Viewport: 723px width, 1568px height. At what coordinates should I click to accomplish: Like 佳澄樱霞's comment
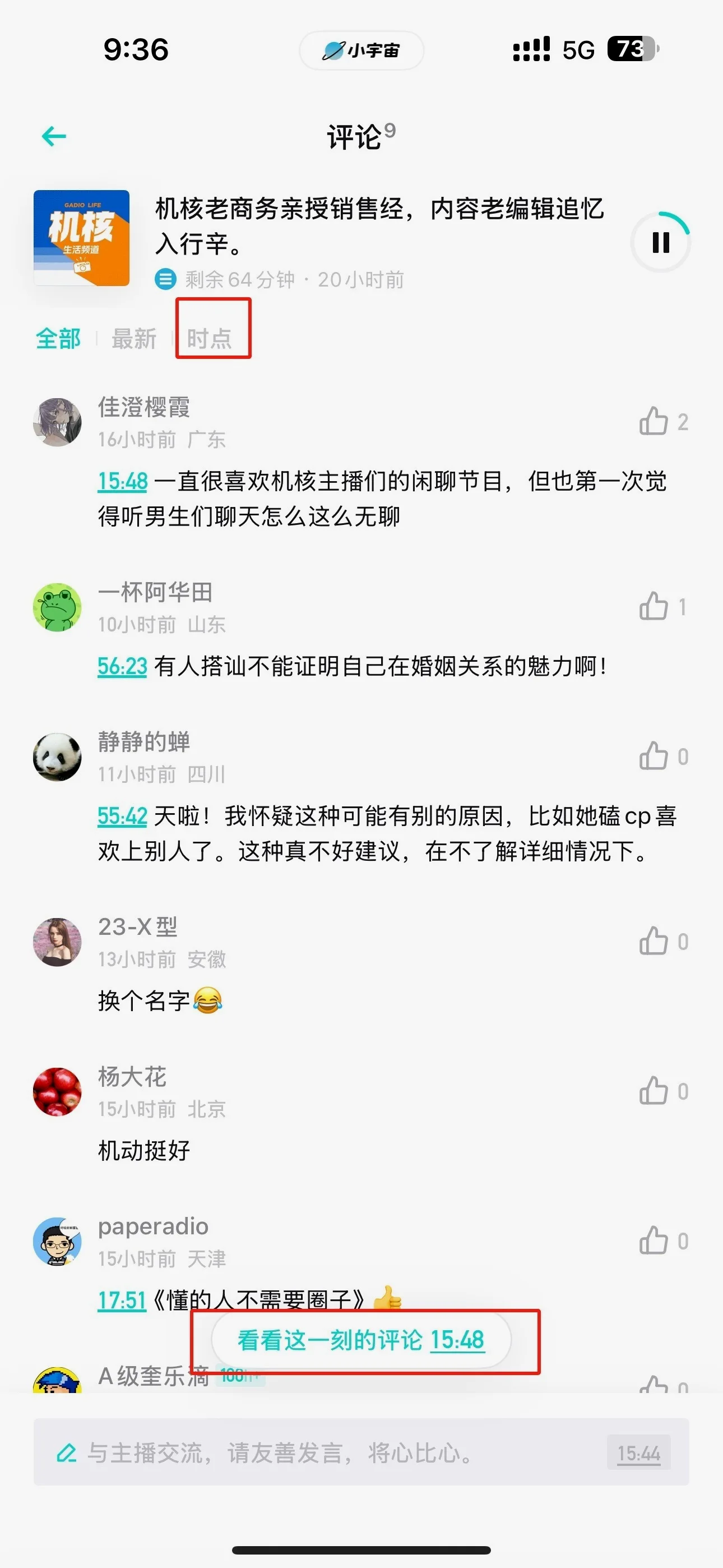coord(654,421)
